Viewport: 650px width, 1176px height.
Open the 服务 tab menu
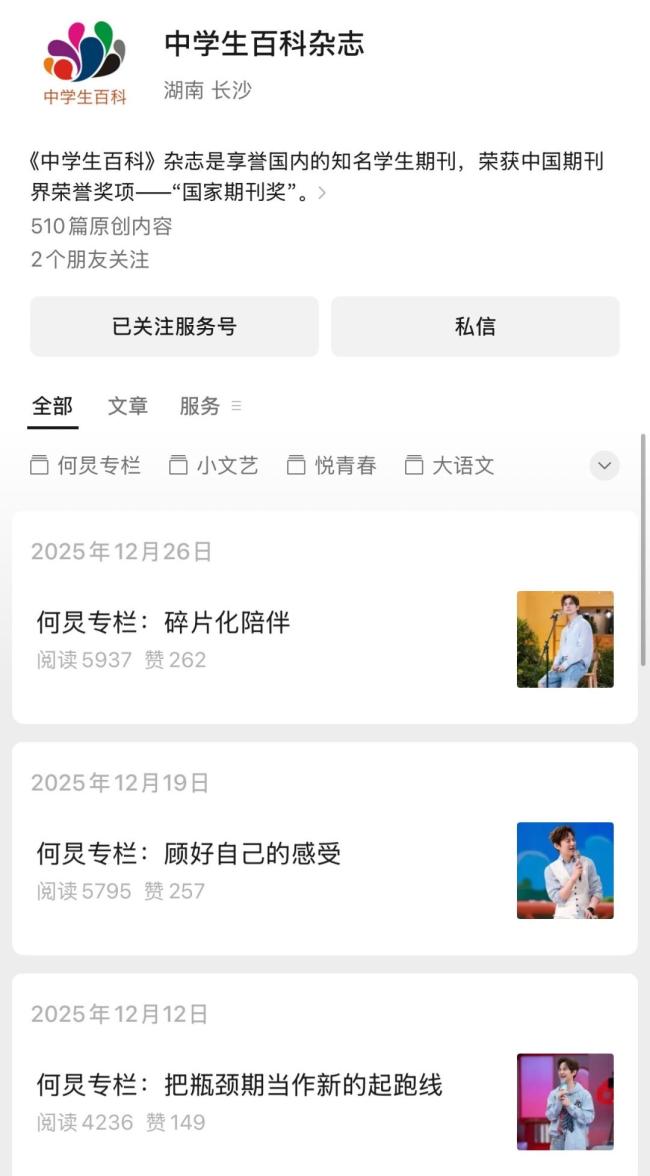(210, 406)
